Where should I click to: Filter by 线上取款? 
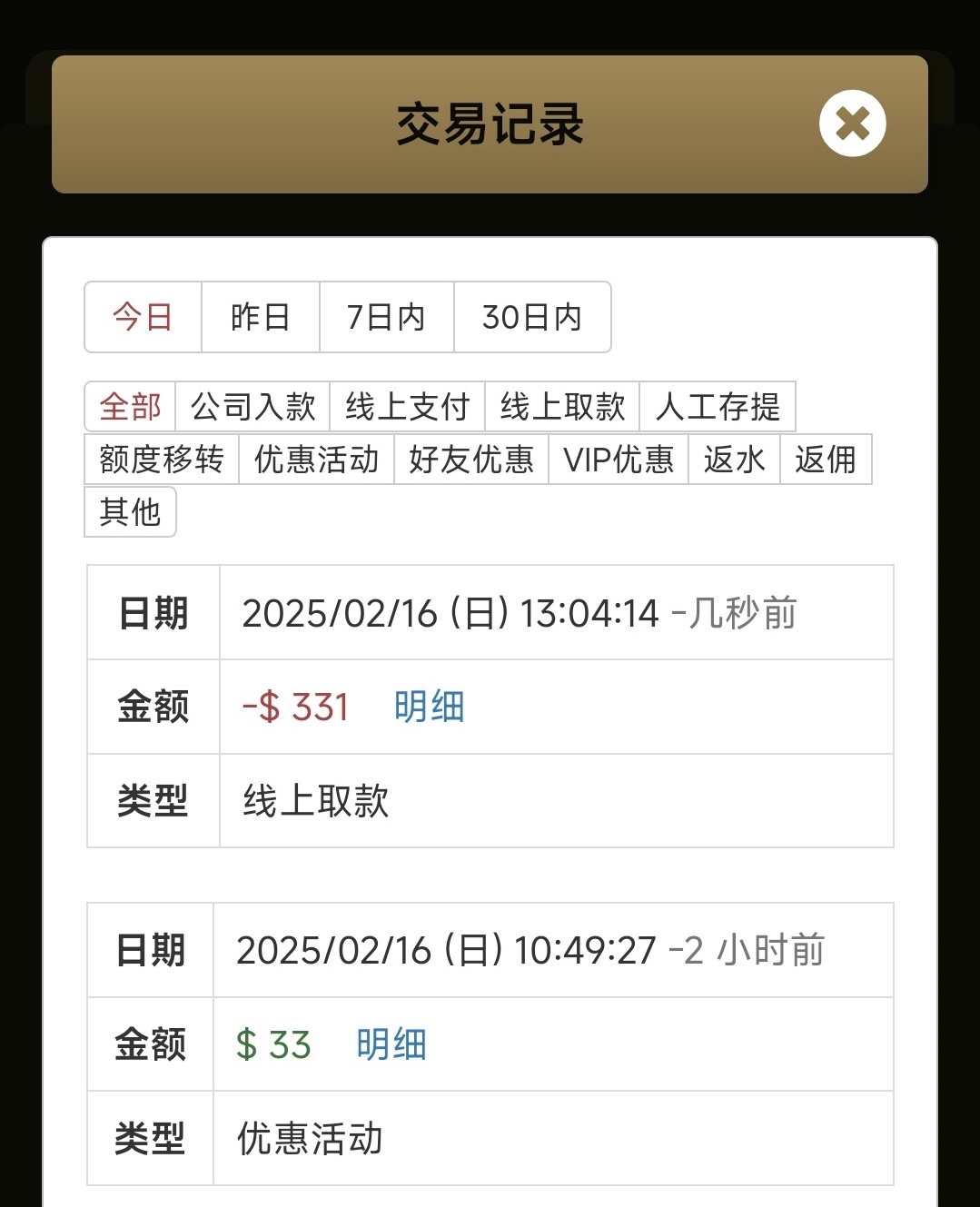(x=562, y=407)
